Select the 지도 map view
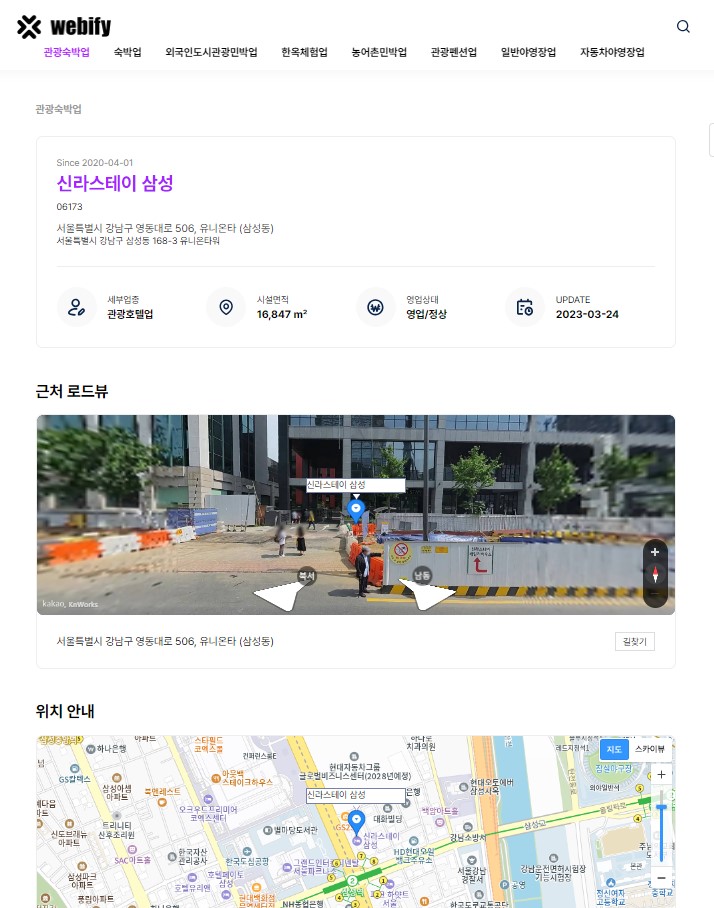714x908 pixels. (614, 749)
